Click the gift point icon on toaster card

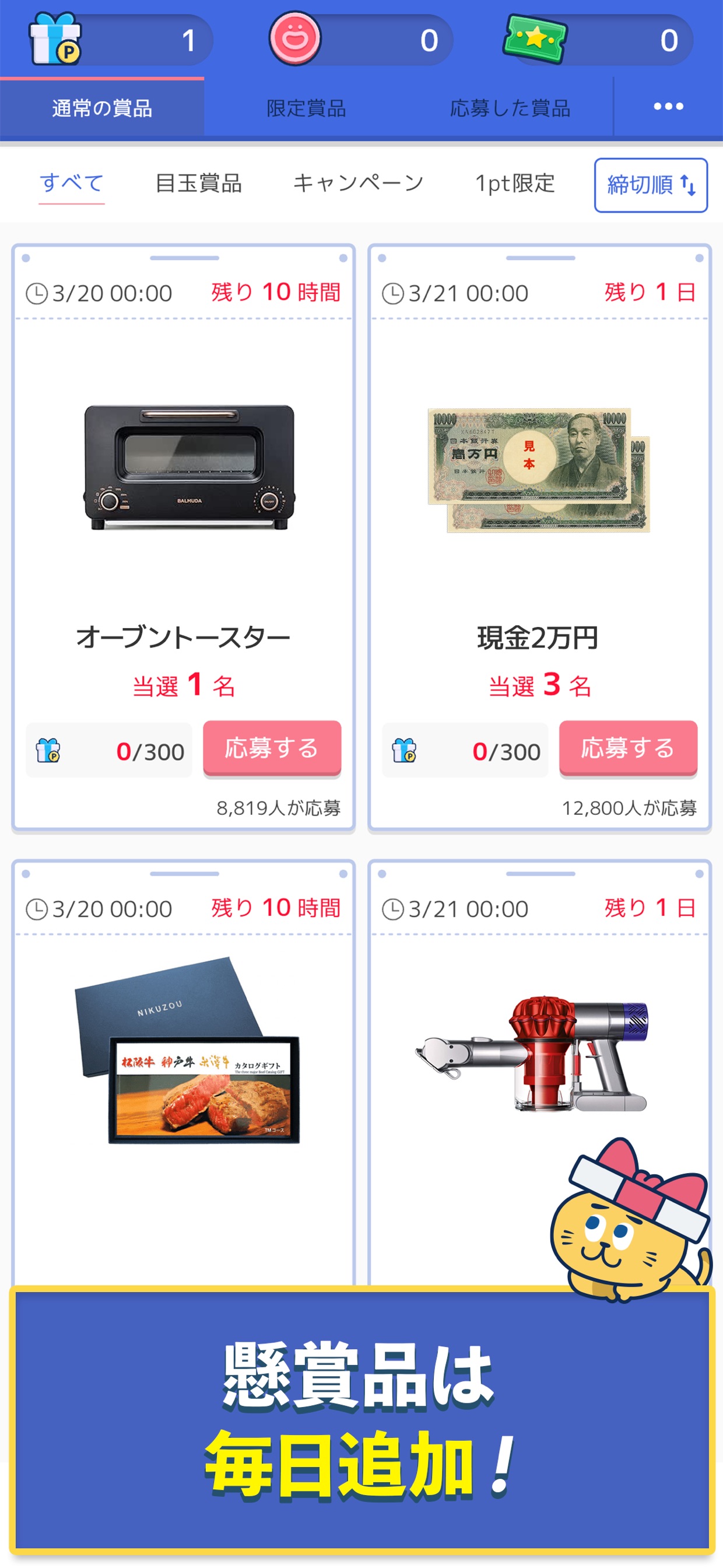pyautogui.click(x=50, y=751)
